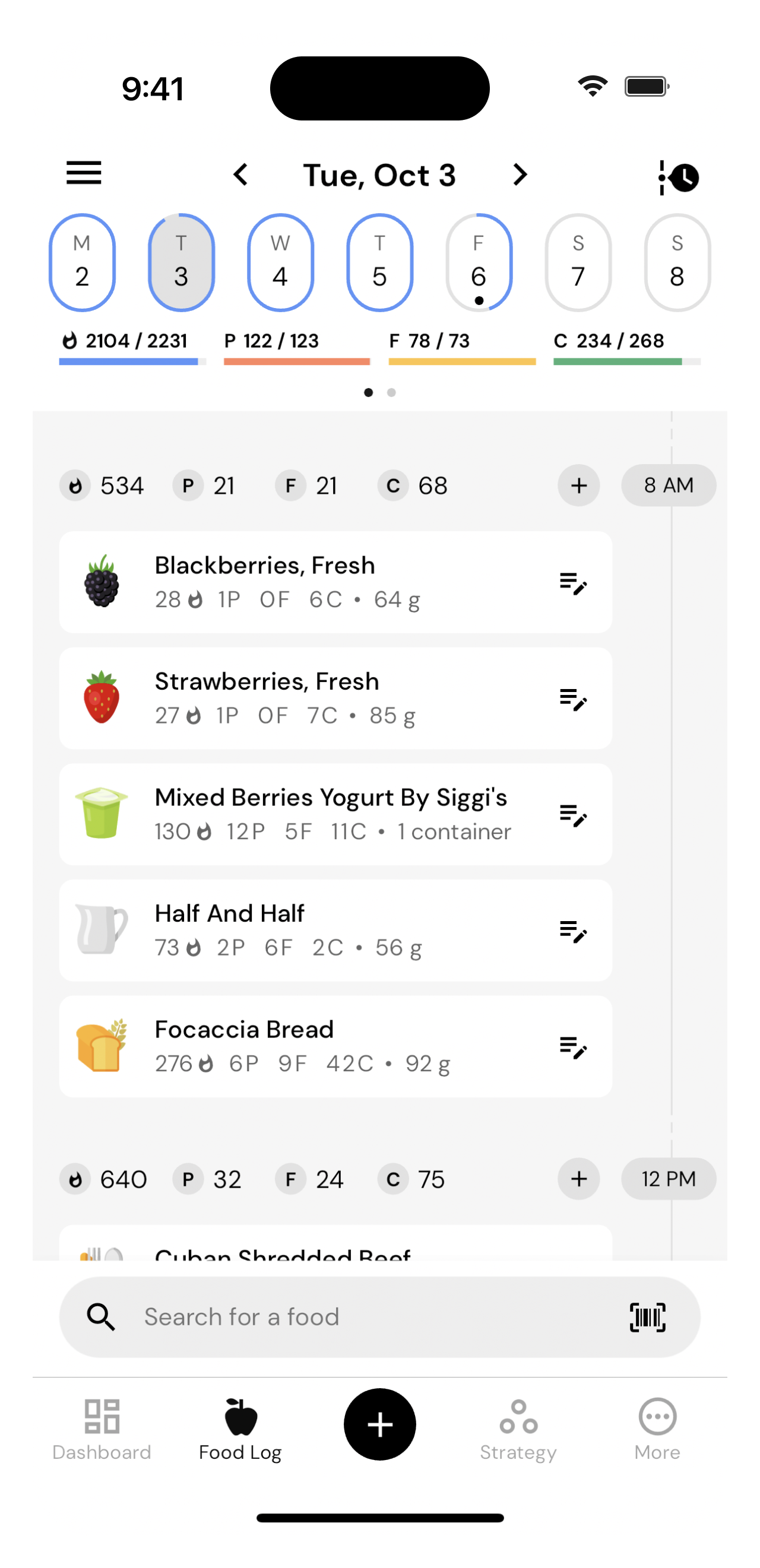
Task: Select Saturday the 7th in day strip
Action: coord(578,262)
